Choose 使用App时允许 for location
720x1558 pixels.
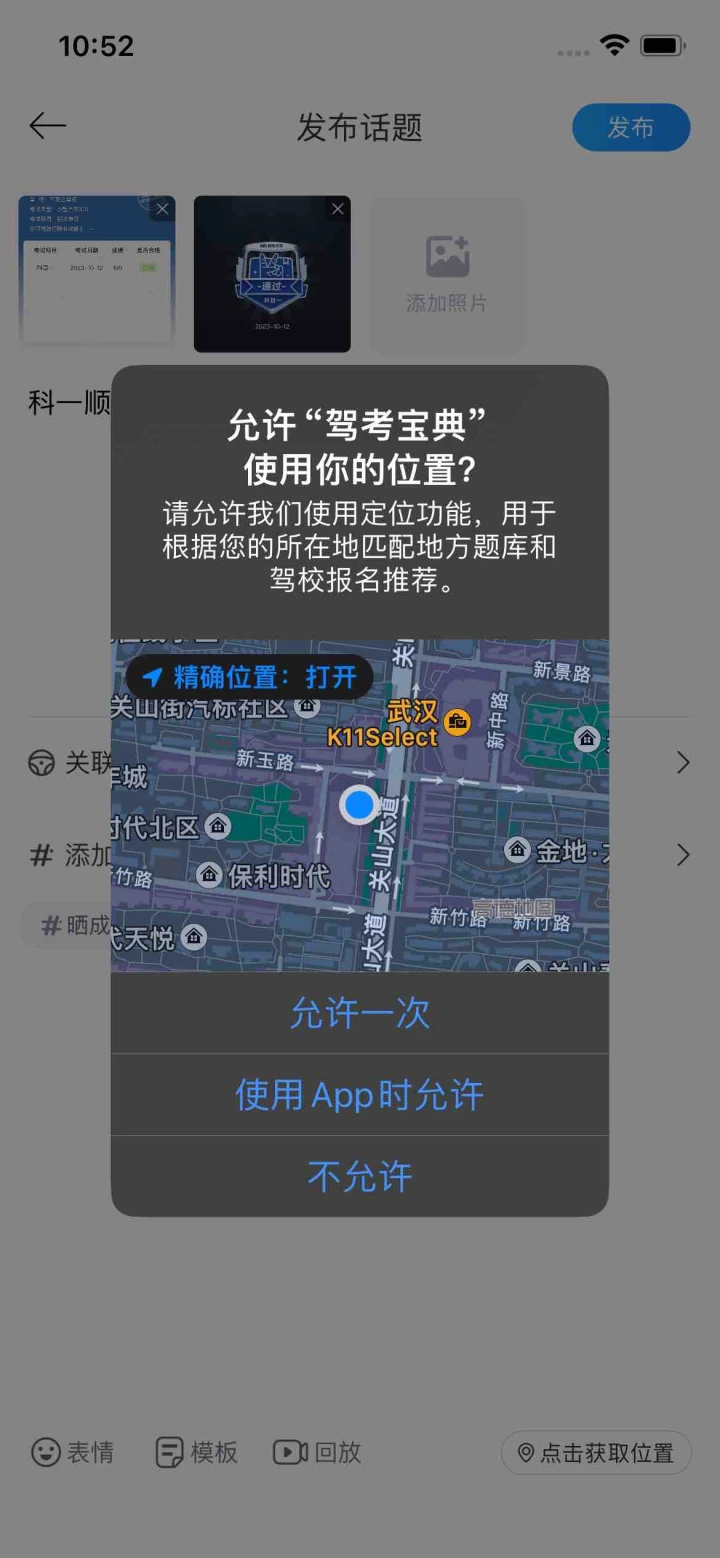click(360, 1095)
